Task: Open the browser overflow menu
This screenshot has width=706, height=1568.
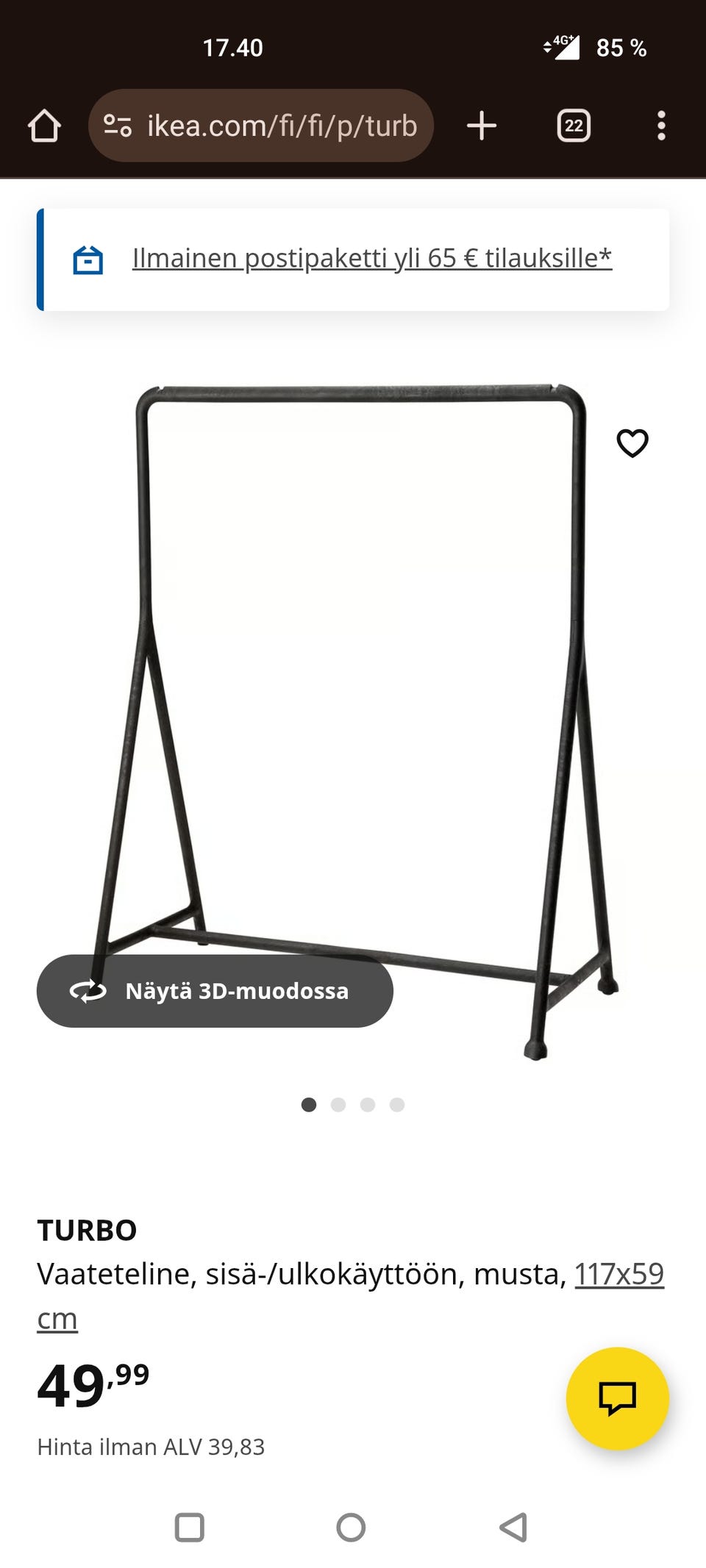Action: 661,126
